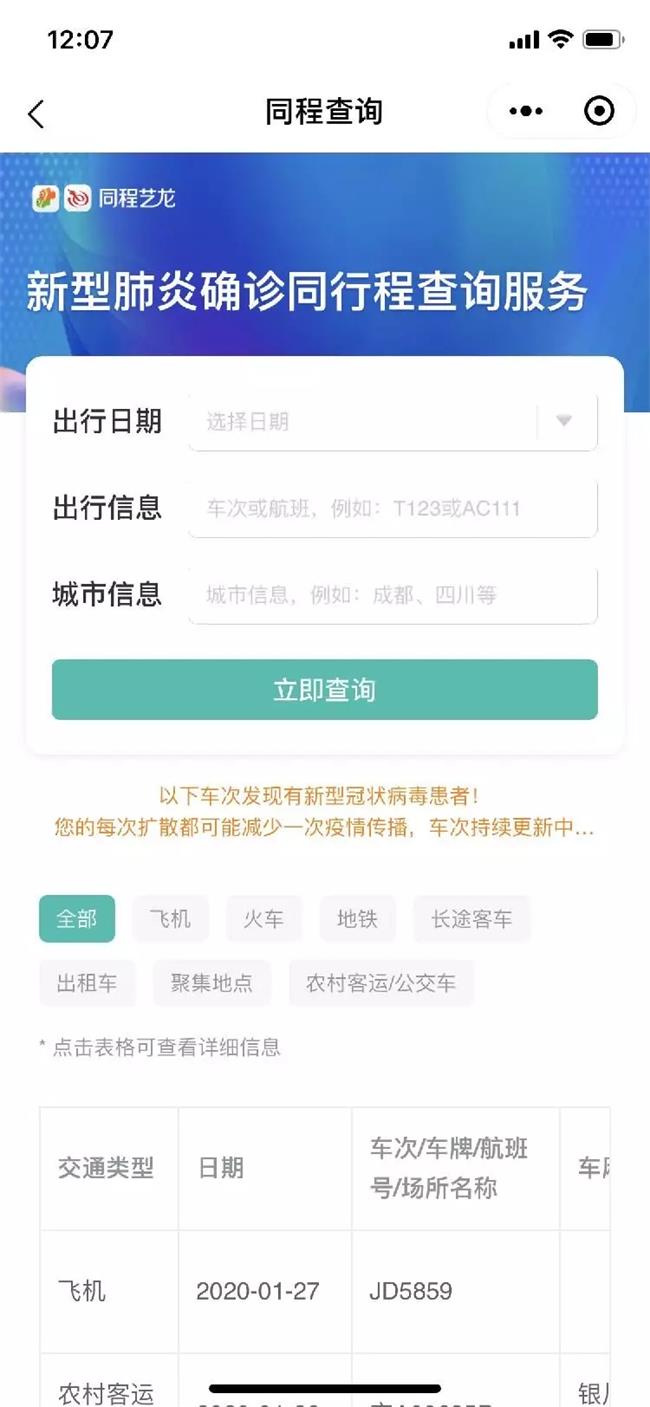Focus the 出行信息 train or flight field
The width and height of the screenshot is (650, 1407).
pyautogui.click(x=392, y=508)
